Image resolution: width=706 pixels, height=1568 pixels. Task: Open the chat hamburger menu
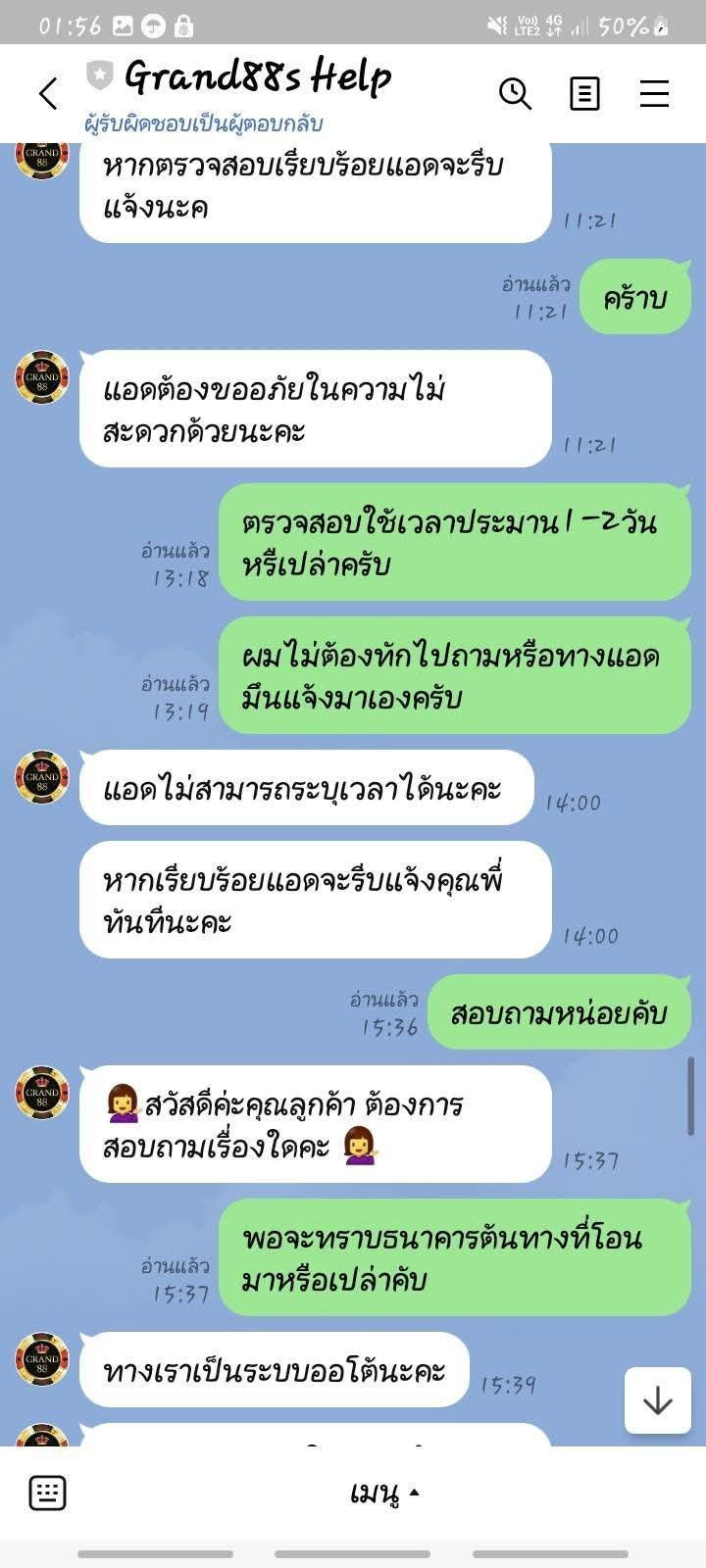tap(654, 94)
